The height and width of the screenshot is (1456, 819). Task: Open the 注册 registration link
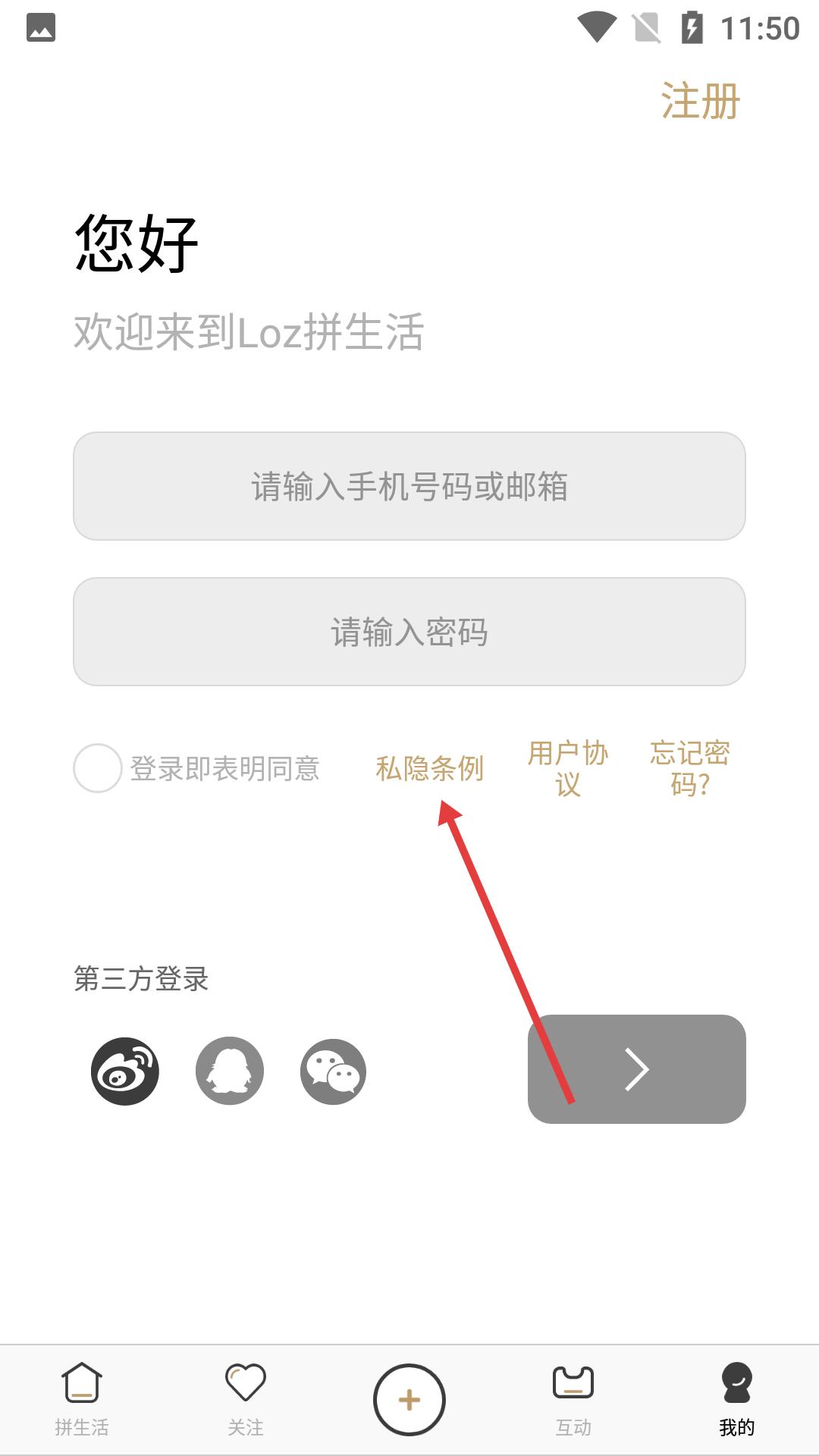[700, 101]
